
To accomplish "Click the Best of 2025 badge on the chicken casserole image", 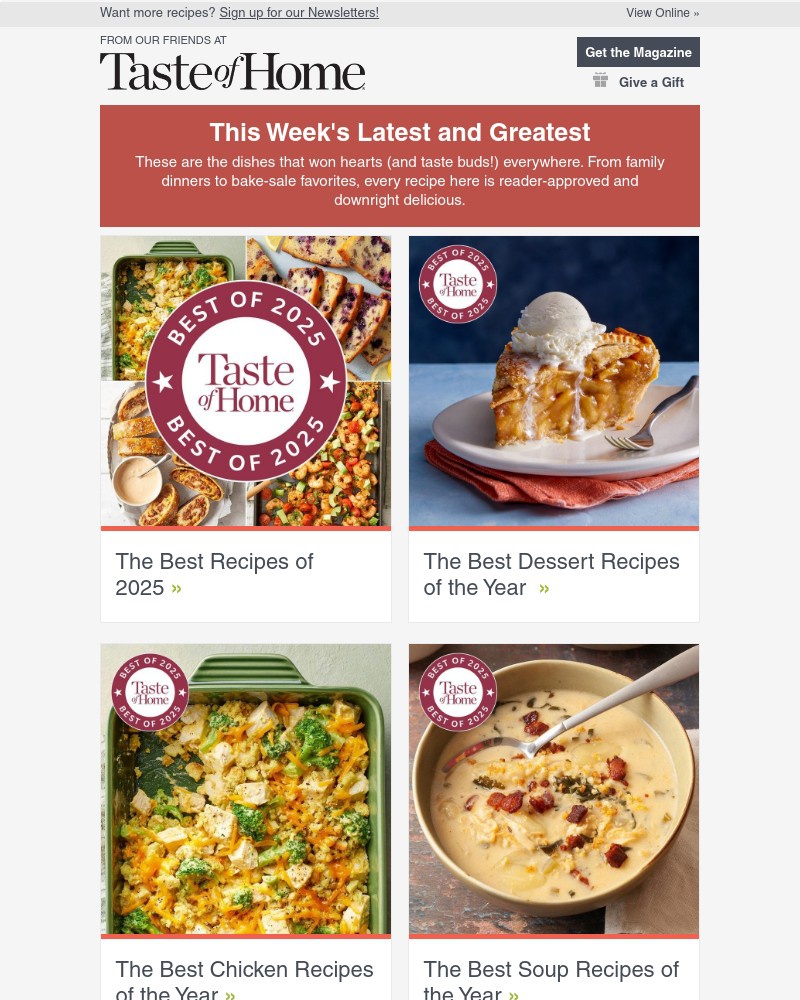I will 150,692.
